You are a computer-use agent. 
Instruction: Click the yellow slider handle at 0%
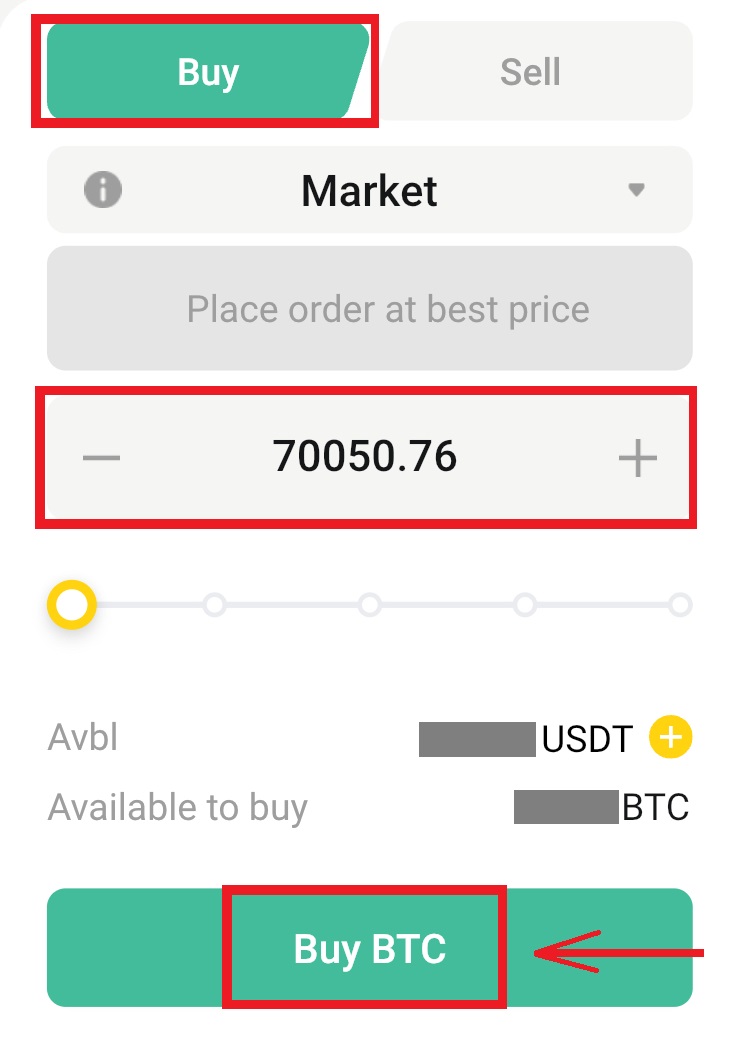pos(72,604)
